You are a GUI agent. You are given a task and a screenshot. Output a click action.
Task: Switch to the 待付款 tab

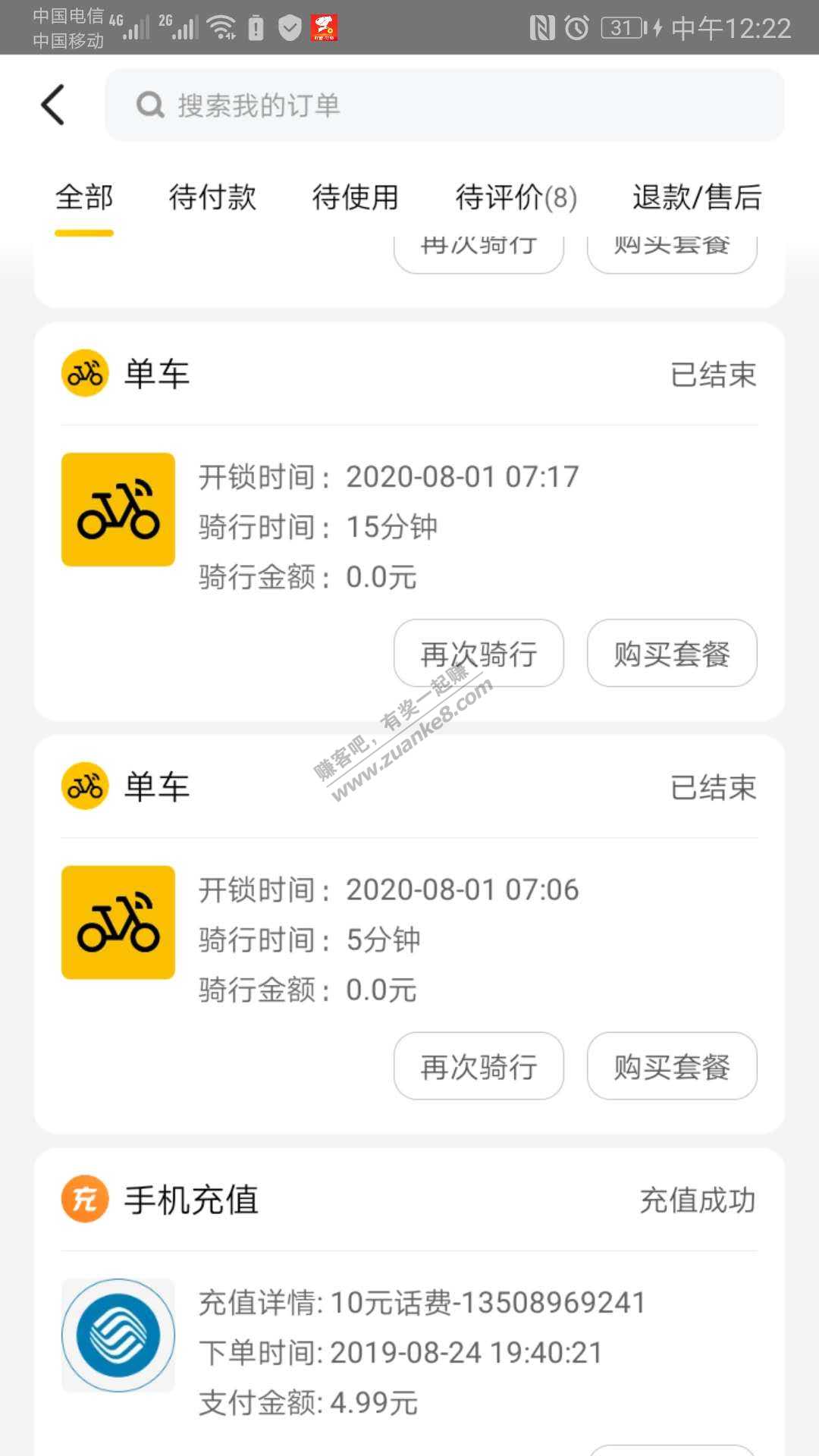pyautogui.click(x=212, y=198)
